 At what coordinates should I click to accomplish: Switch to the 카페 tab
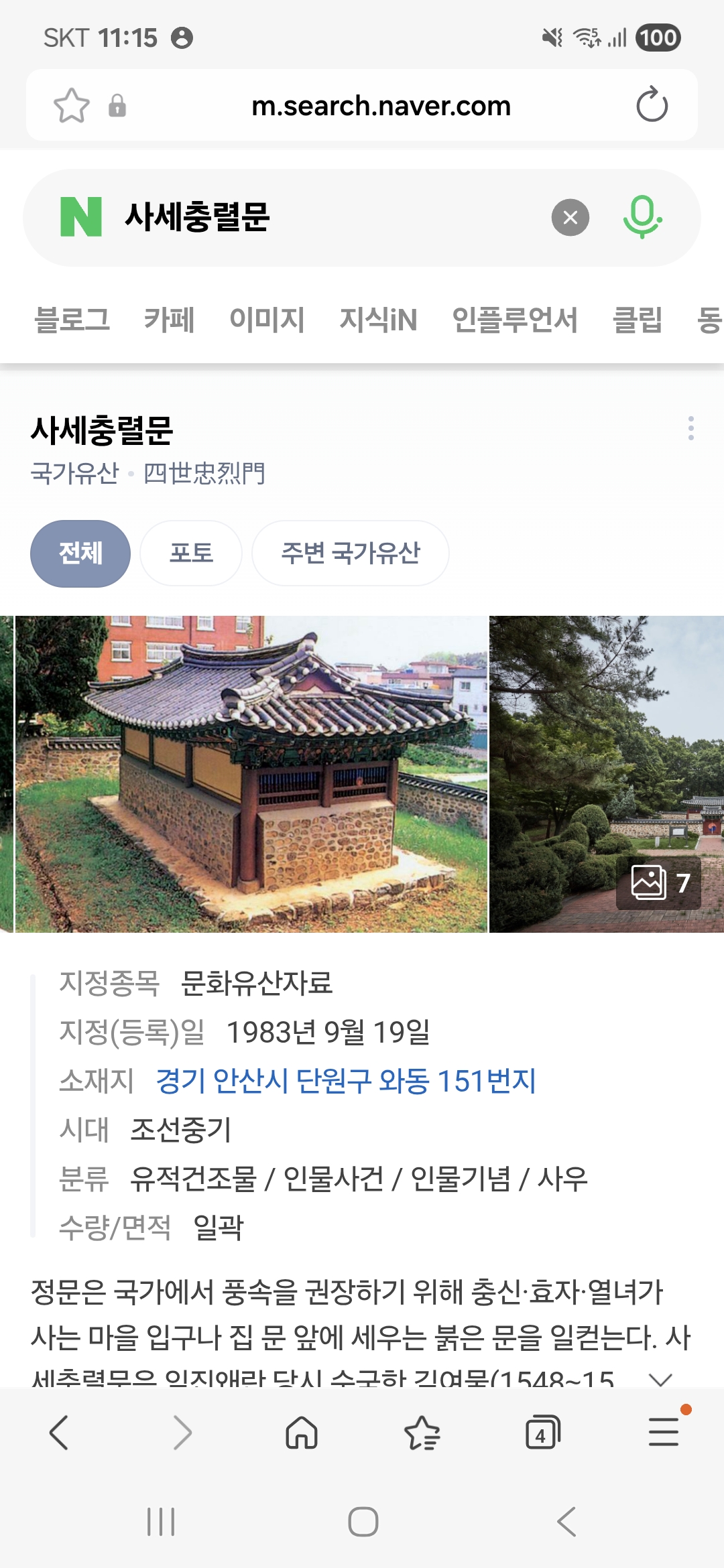click(x=169, y=320)
